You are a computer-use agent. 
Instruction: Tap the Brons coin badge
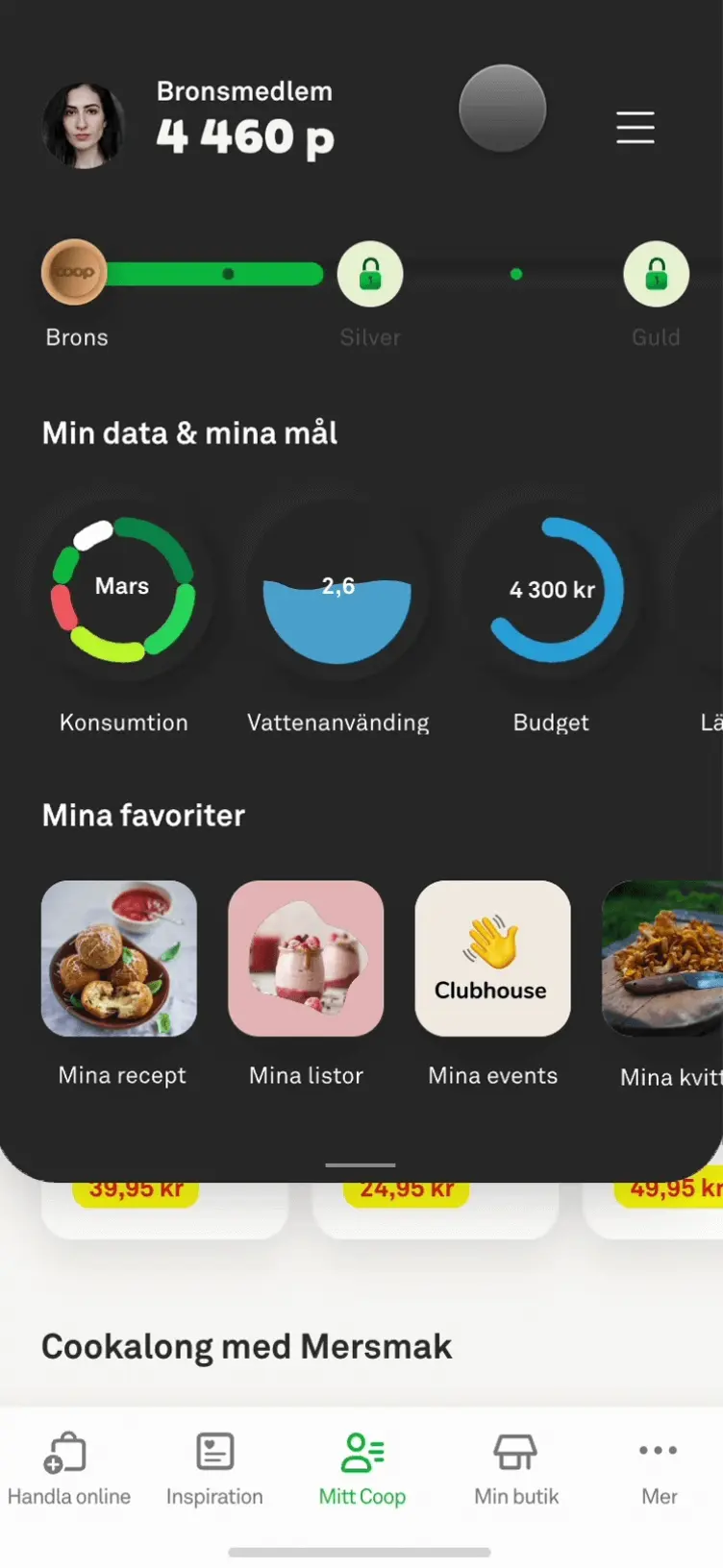pos(74,273)
